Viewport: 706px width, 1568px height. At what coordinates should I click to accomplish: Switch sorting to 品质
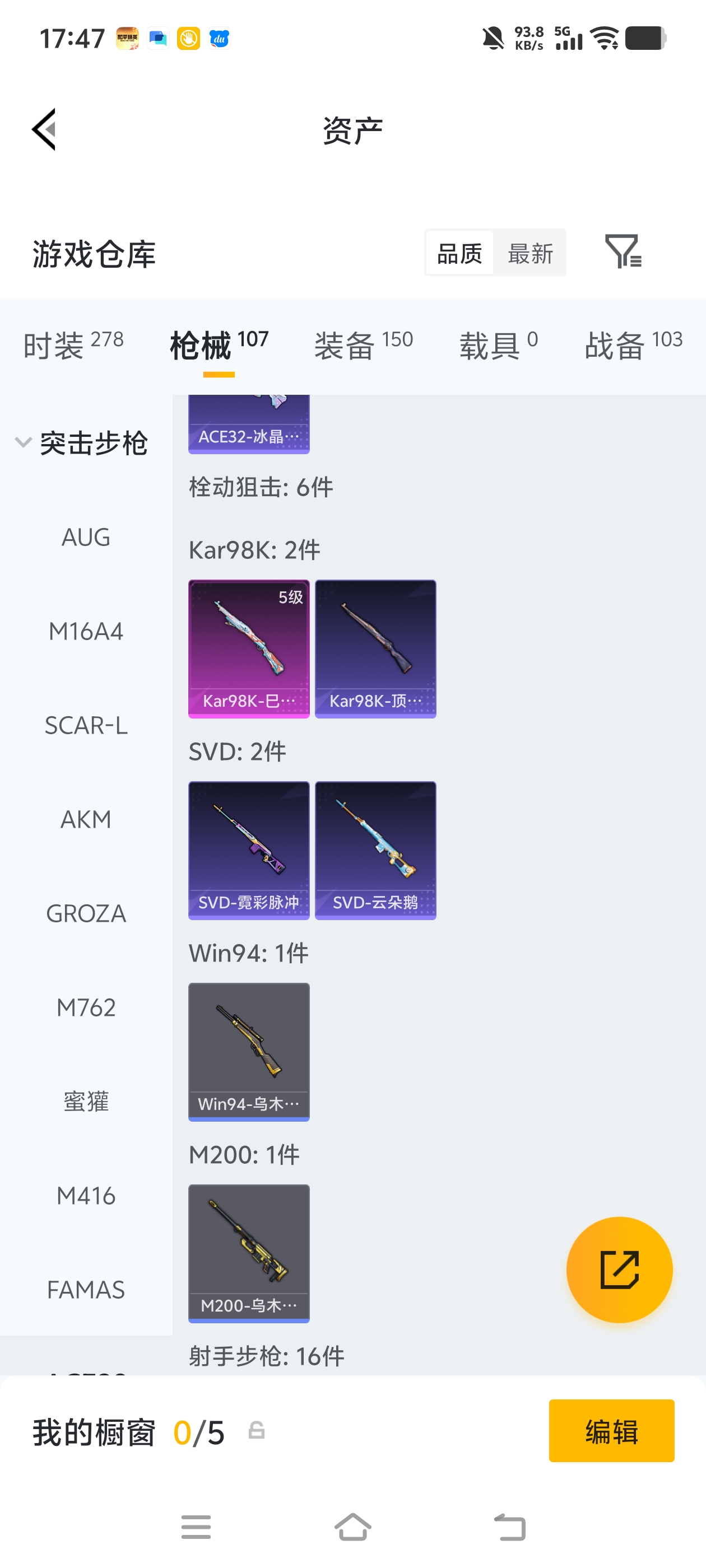[460, 252]
